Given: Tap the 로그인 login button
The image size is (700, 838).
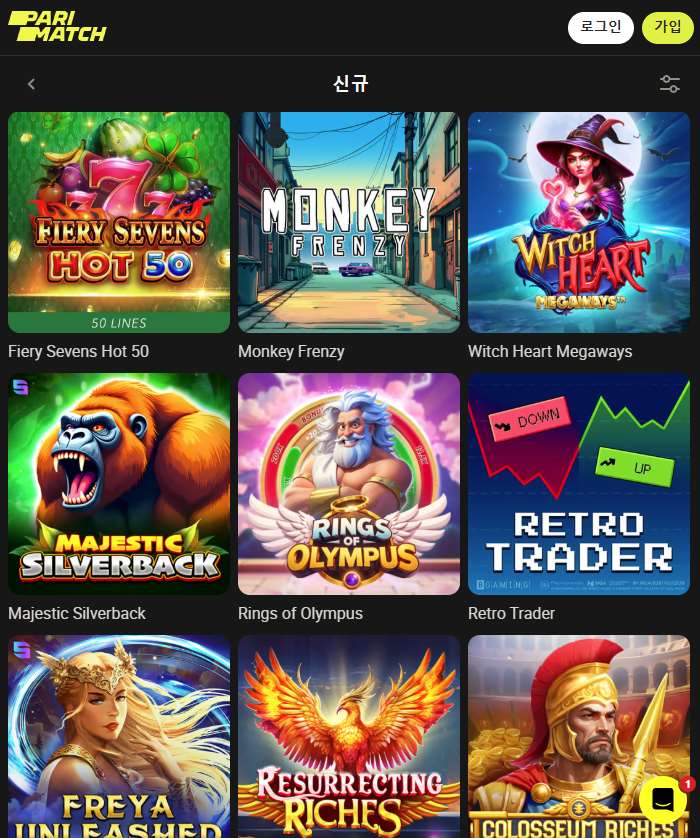Looking at the screenshot, I should (x=600, y=28).
